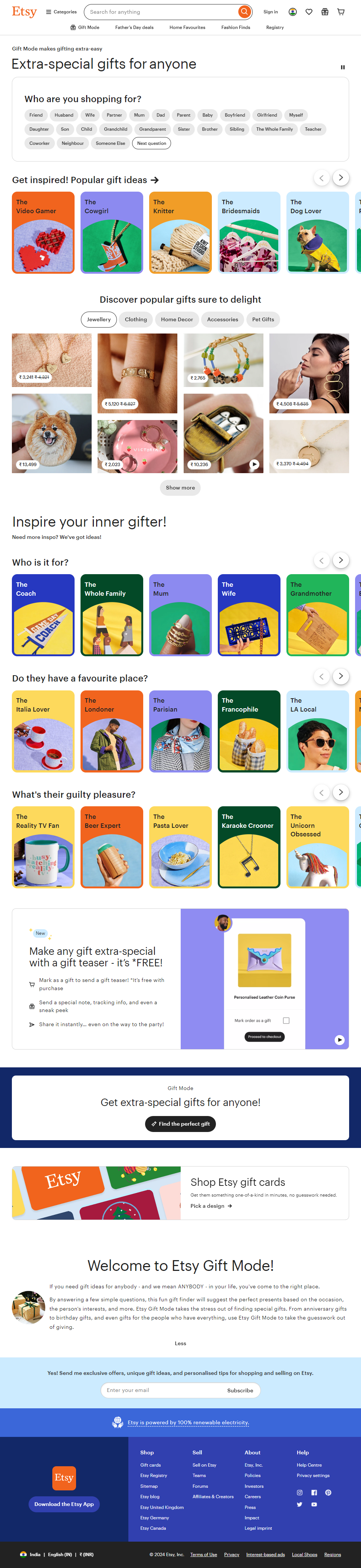The image size is (361, 1568).
Task: Tap the Enter your email field
Action: point(161,1390)
